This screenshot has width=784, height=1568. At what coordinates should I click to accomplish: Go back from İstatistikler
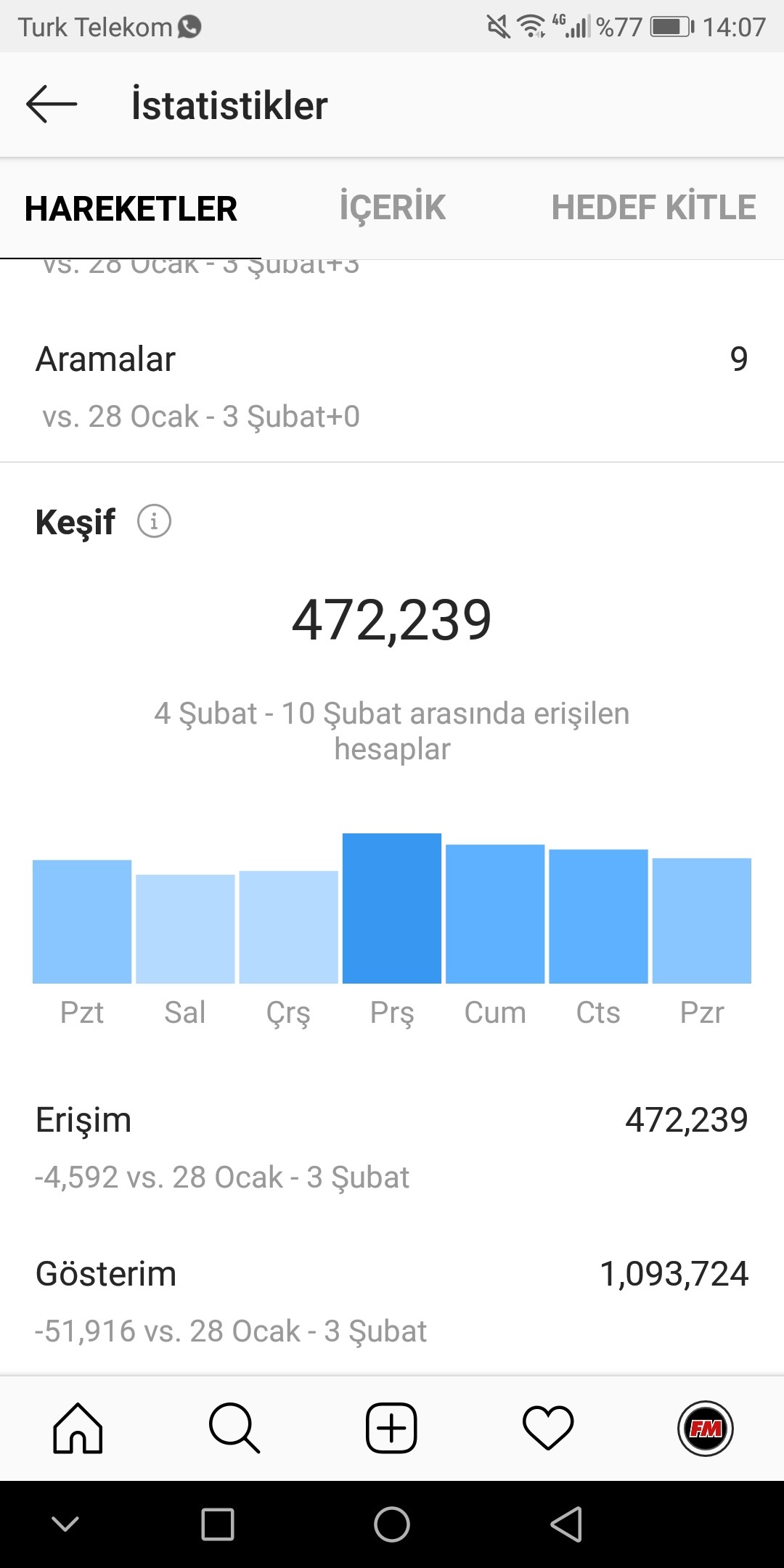(x=52, y=105)
